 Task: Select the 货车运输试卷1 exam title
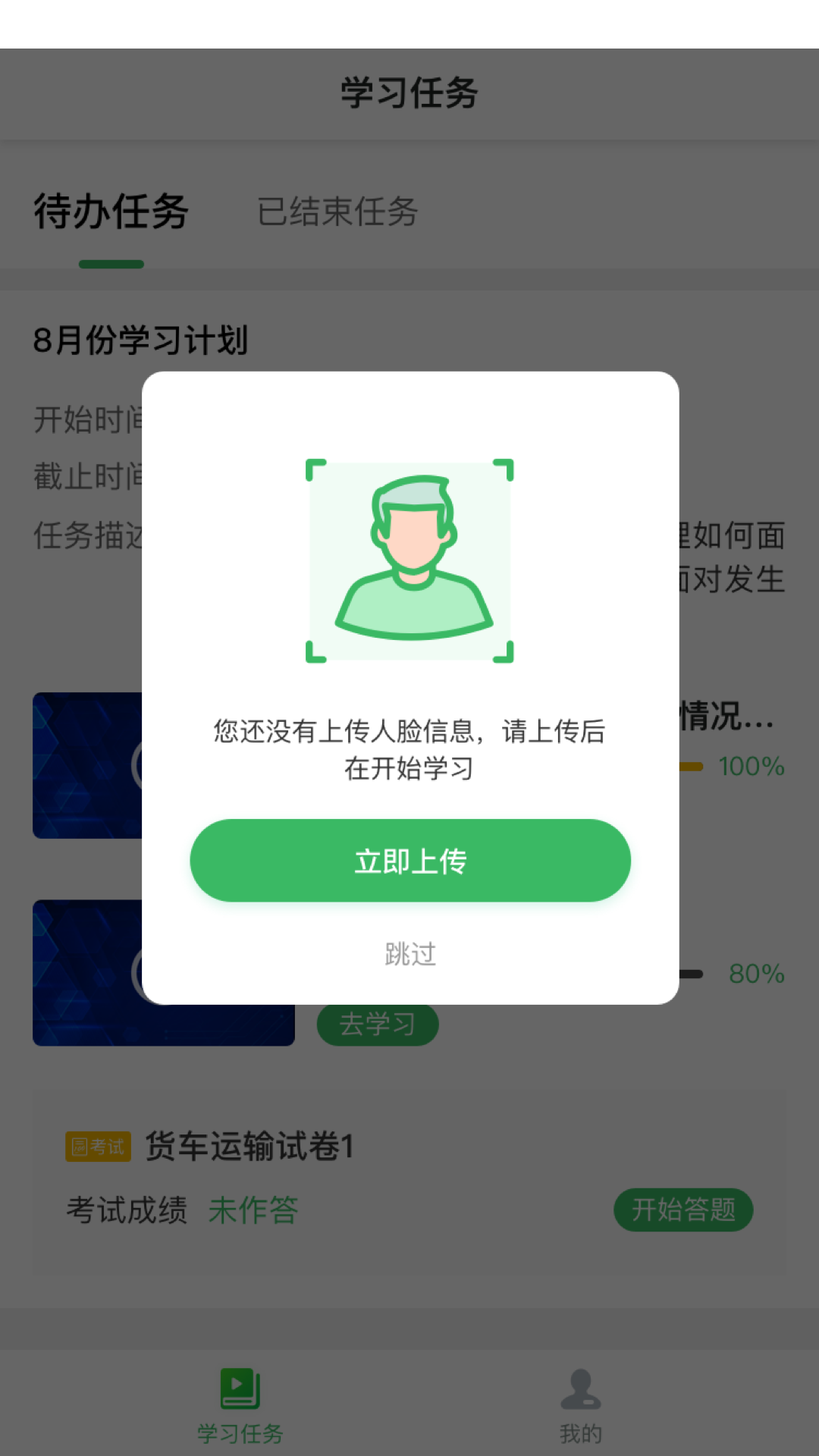(250, 1147)
